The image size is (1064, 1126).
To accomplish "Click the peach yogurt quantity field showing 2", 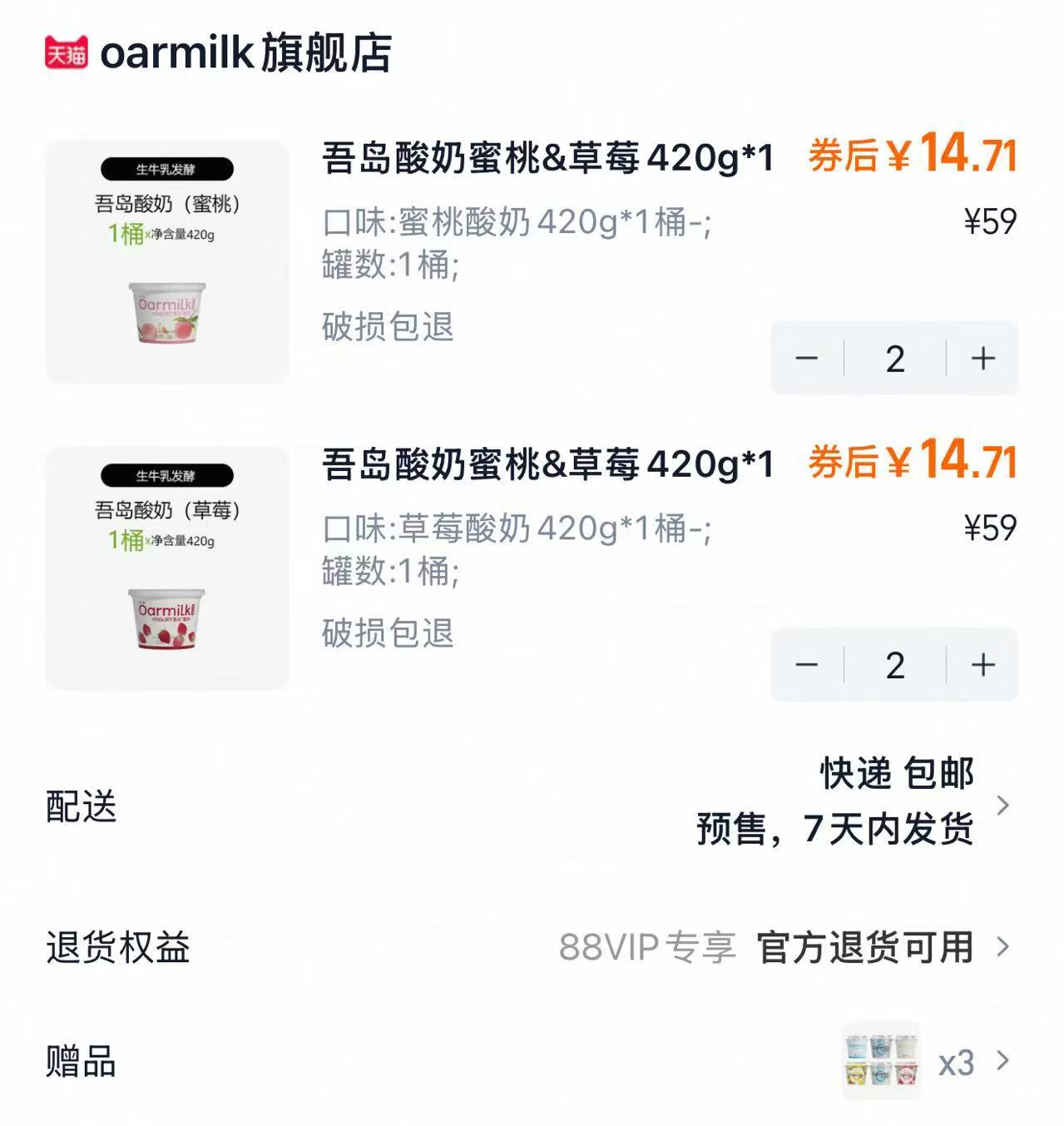I will tap(893, 356).
